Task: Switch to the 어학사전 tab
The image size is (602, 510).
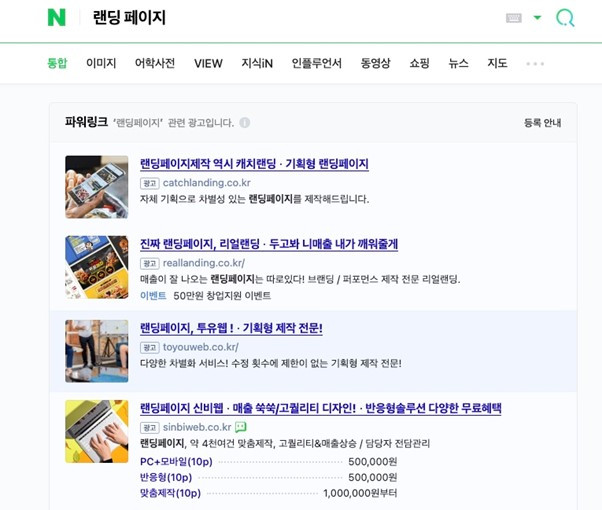Action: click(155, 63)
